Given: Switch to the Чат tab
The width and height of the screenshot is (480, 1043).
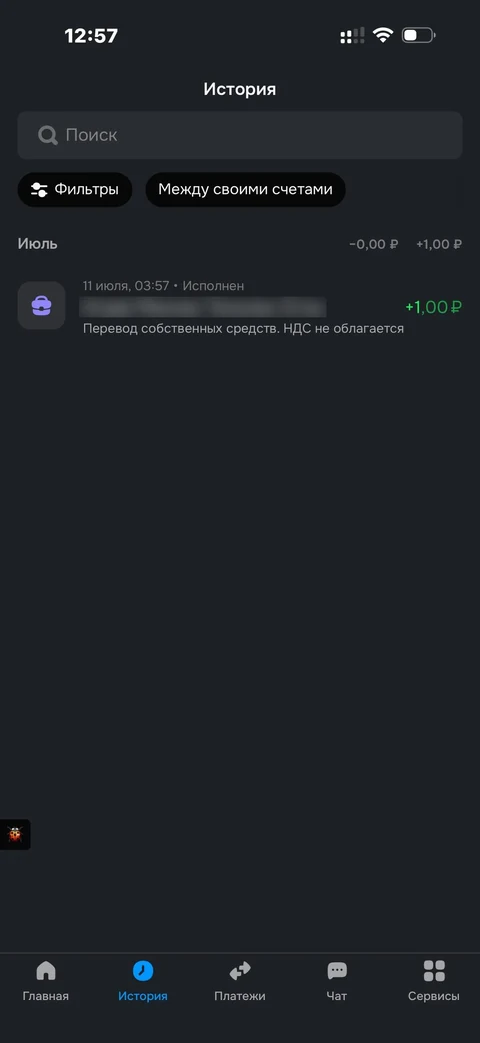Looking at the screenshot, I should (337, 980).
